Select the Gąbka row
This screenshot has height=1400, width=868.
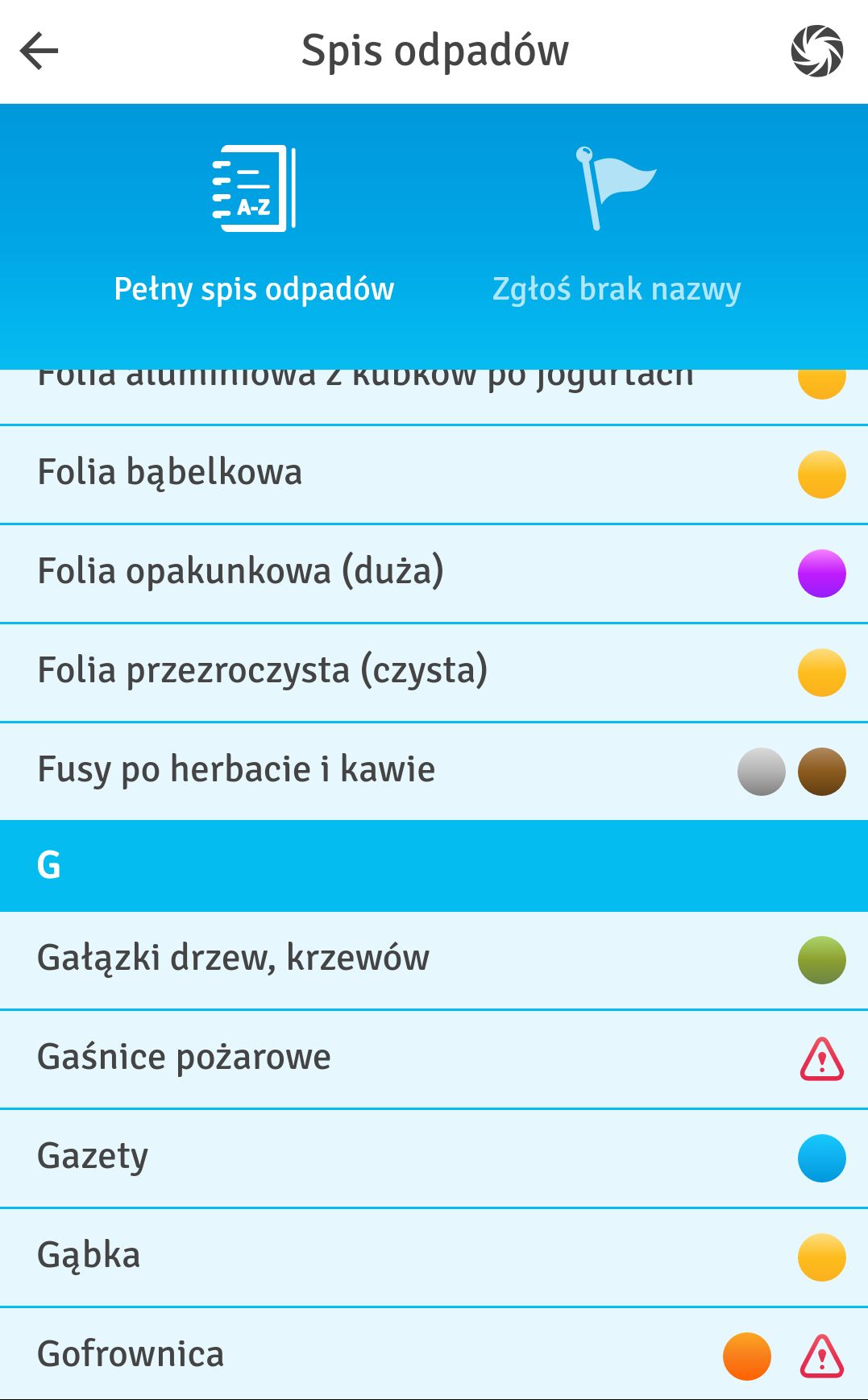coord(434,1257)
